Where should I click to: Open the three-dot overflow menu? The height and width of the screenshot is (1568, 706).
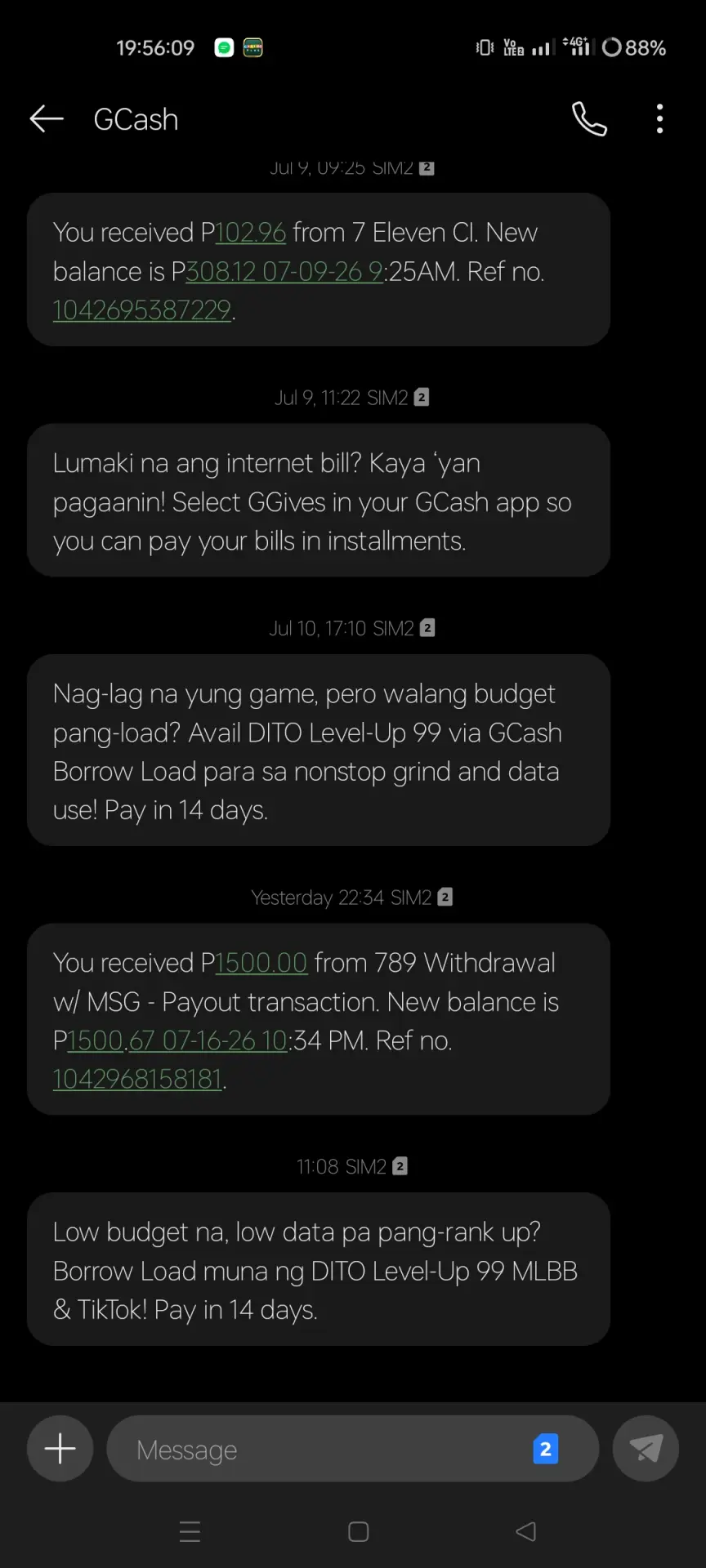coord(660,119)
